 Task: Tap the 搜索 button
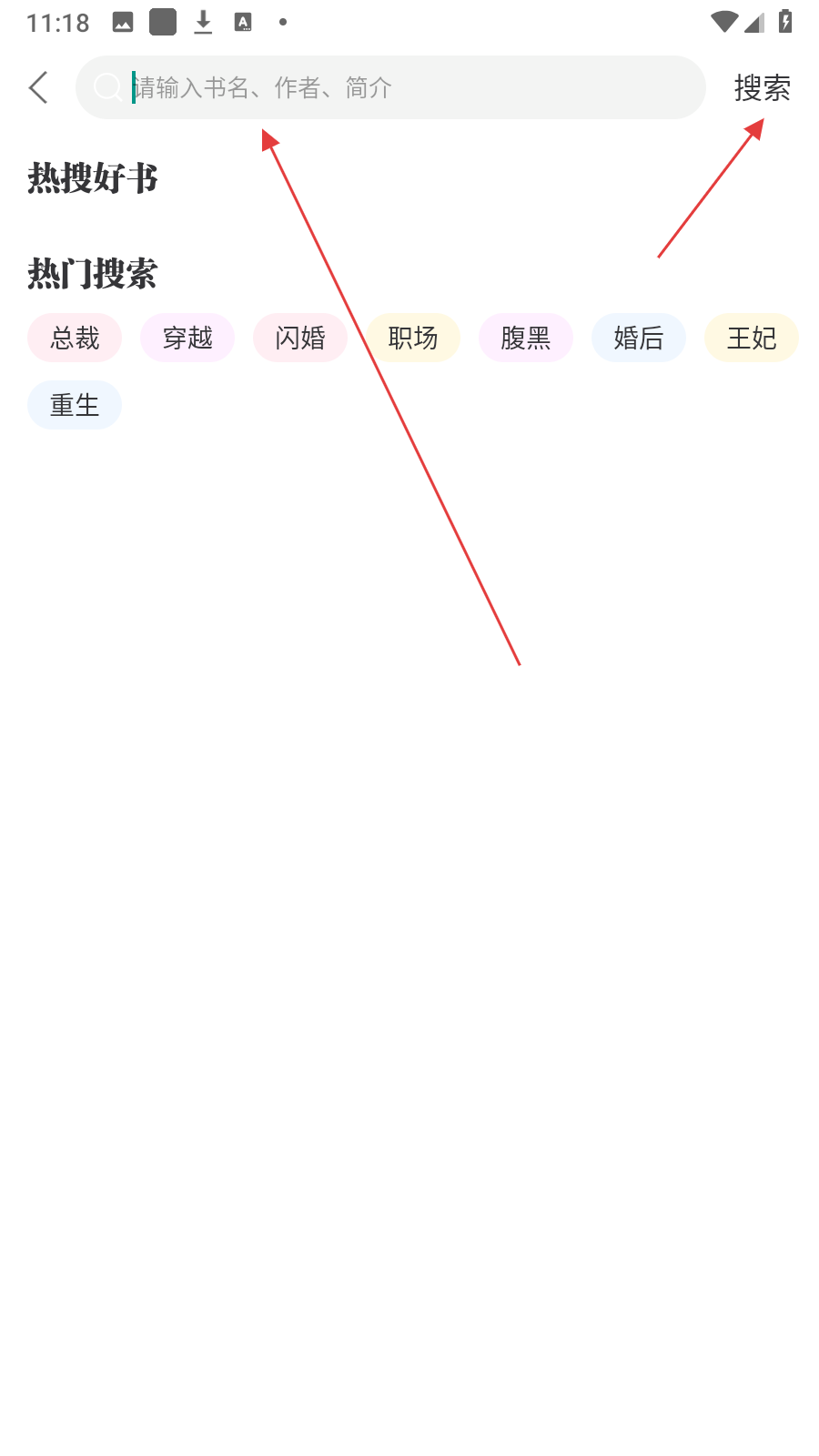point(762,87)
